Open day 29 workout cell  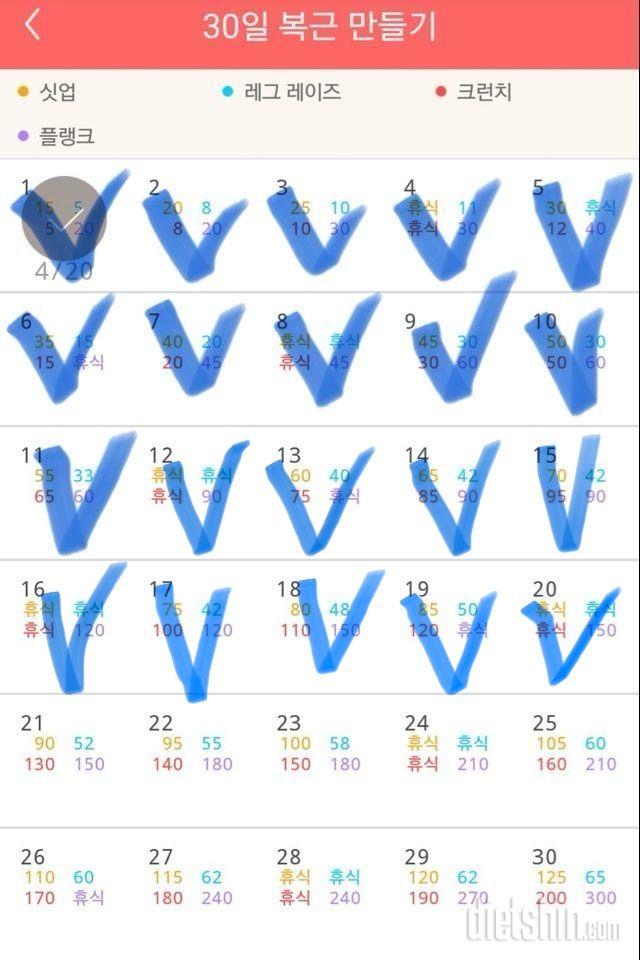coord(448,890)
